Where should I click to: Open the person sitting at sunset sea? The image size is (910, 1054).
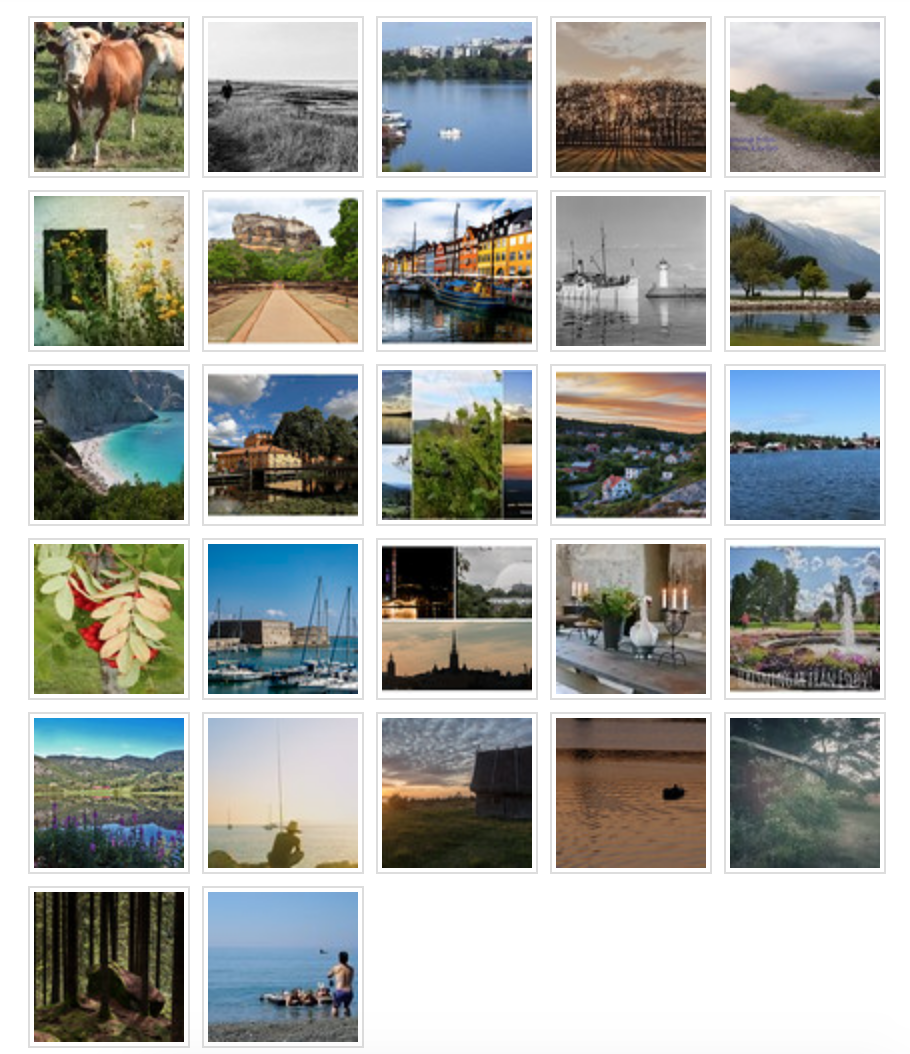(x=283, y=792)
